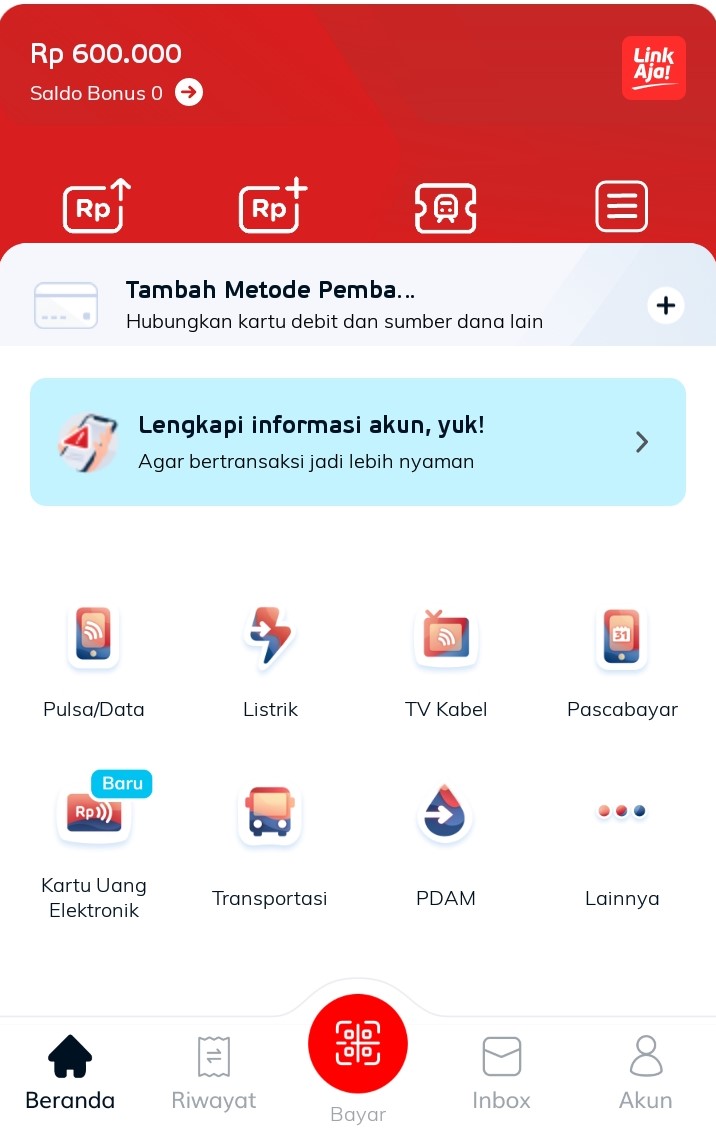Viewport: 716px width, 1136px height.
Task: Open the voucher ticket icon
Action: click(x=445, y=207)
